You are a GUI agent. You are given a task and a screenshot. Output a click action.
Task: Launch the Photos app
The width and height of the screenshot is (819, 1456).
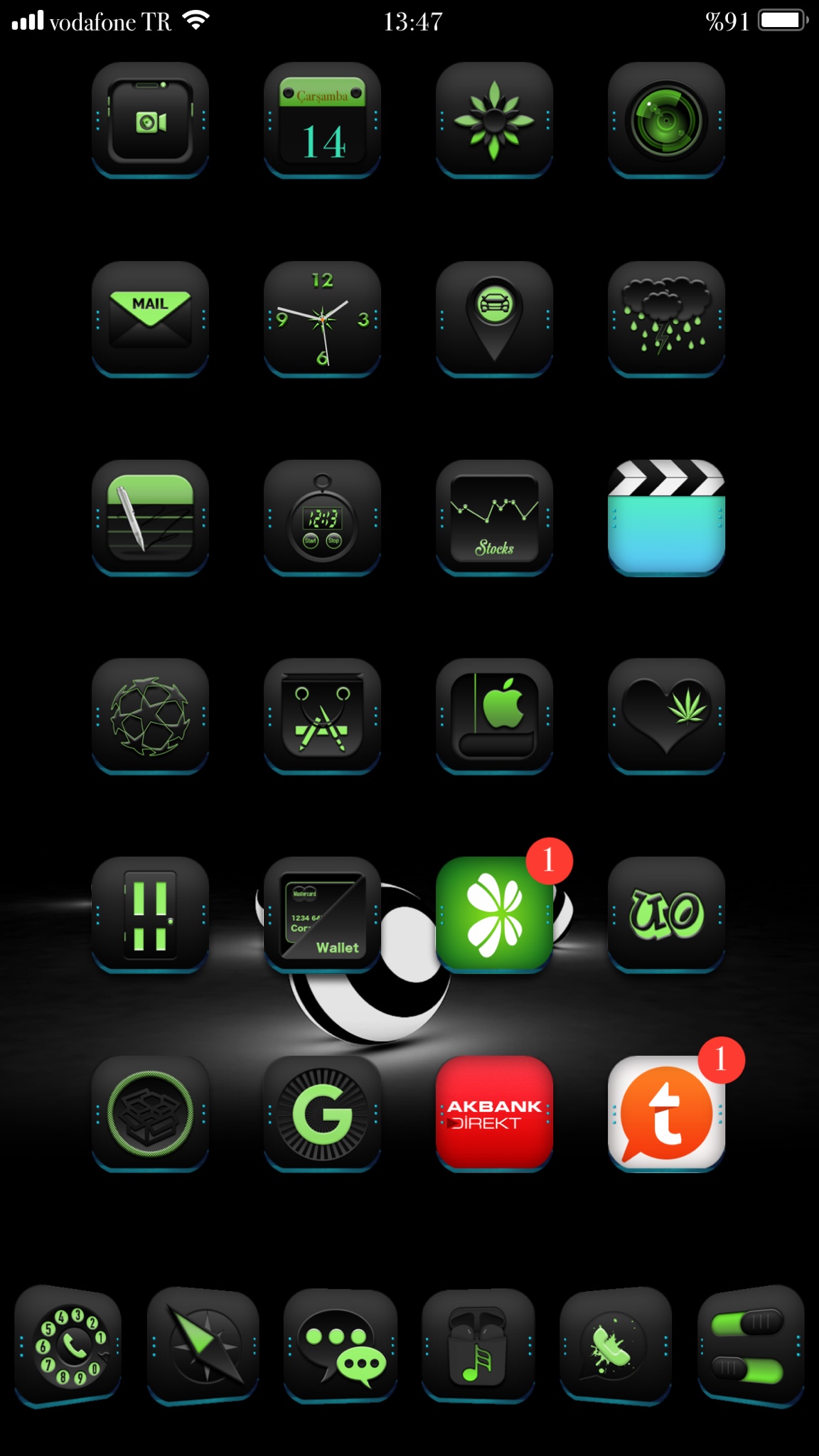coord(494,120)
